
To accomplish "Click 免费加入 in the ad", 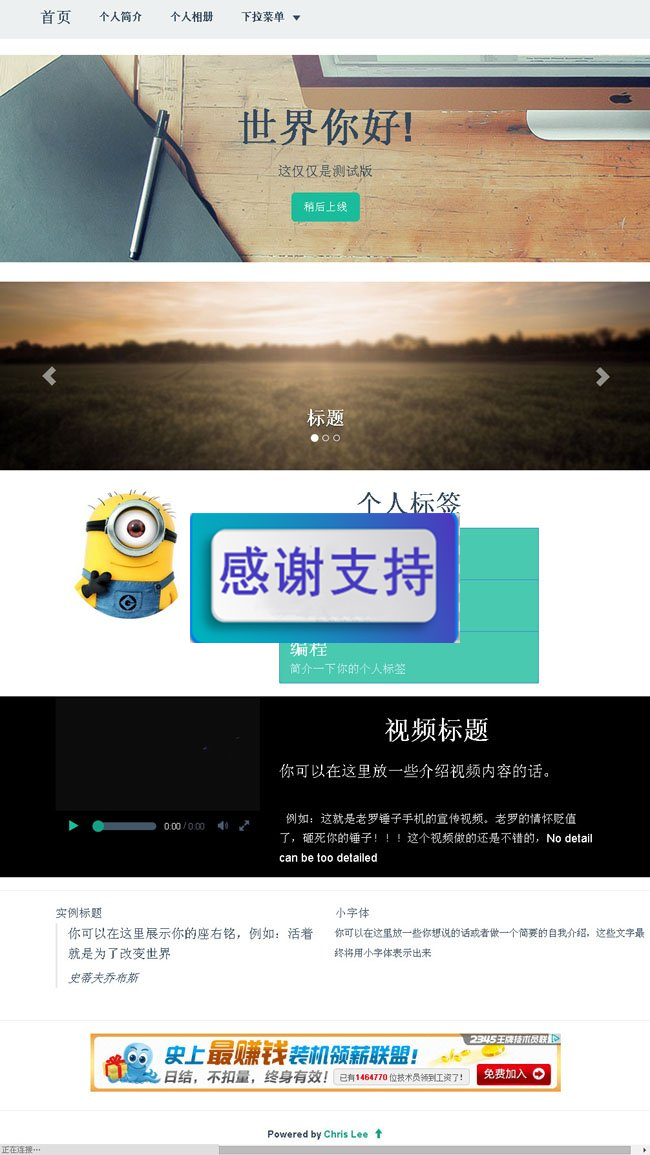I will [513, 1074].
